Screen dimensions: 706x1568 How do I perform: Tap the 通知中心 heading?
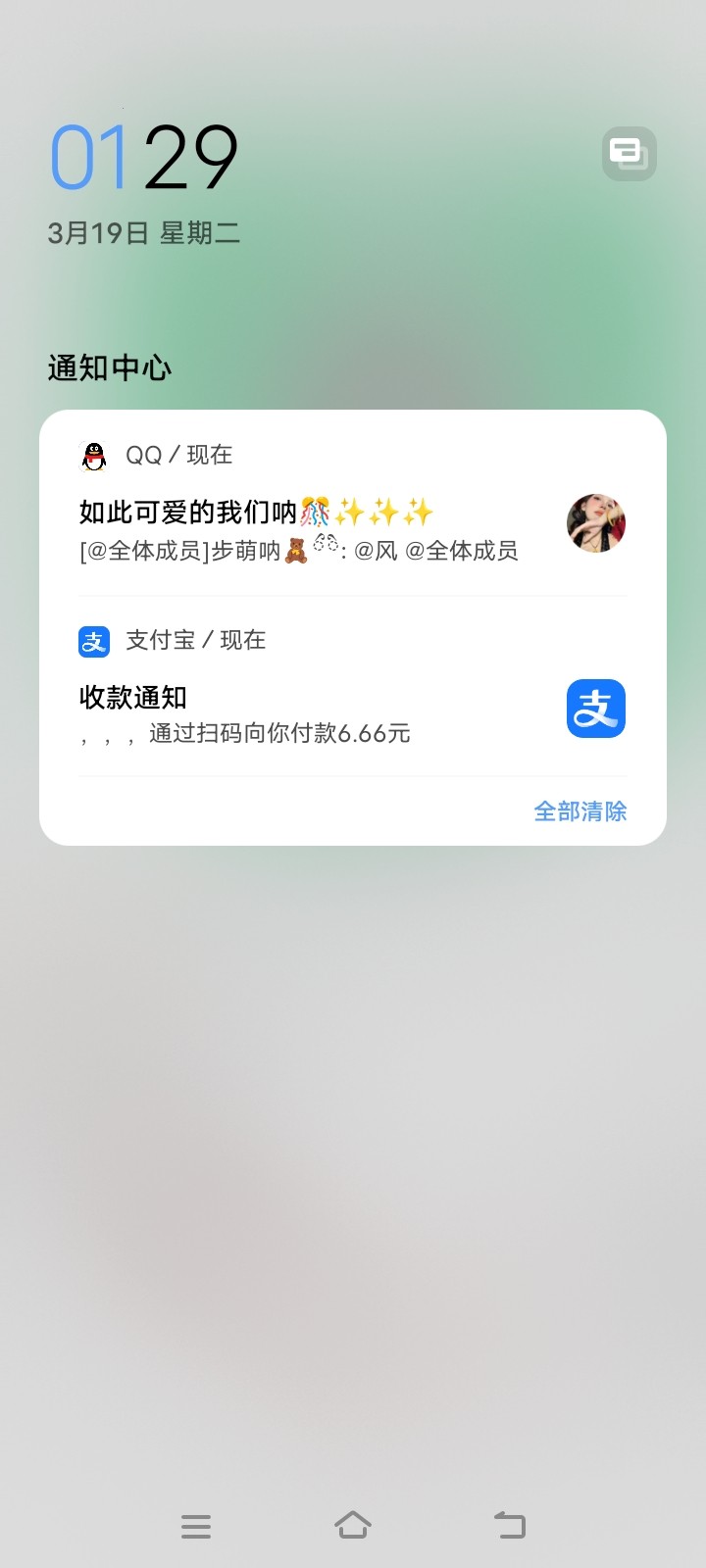click(108, 368)
